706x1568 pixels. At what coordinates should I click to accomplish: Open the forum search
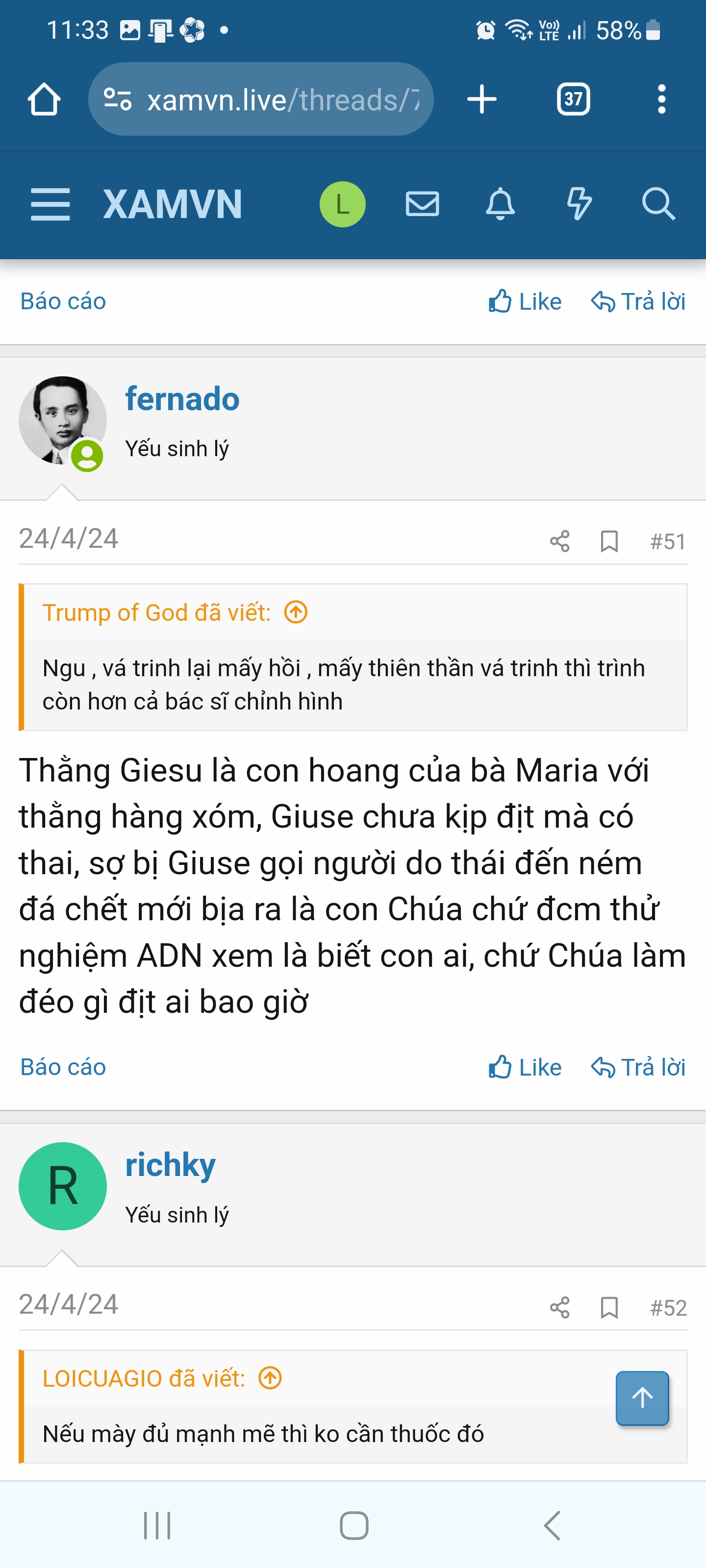click(x=658, y=204)
